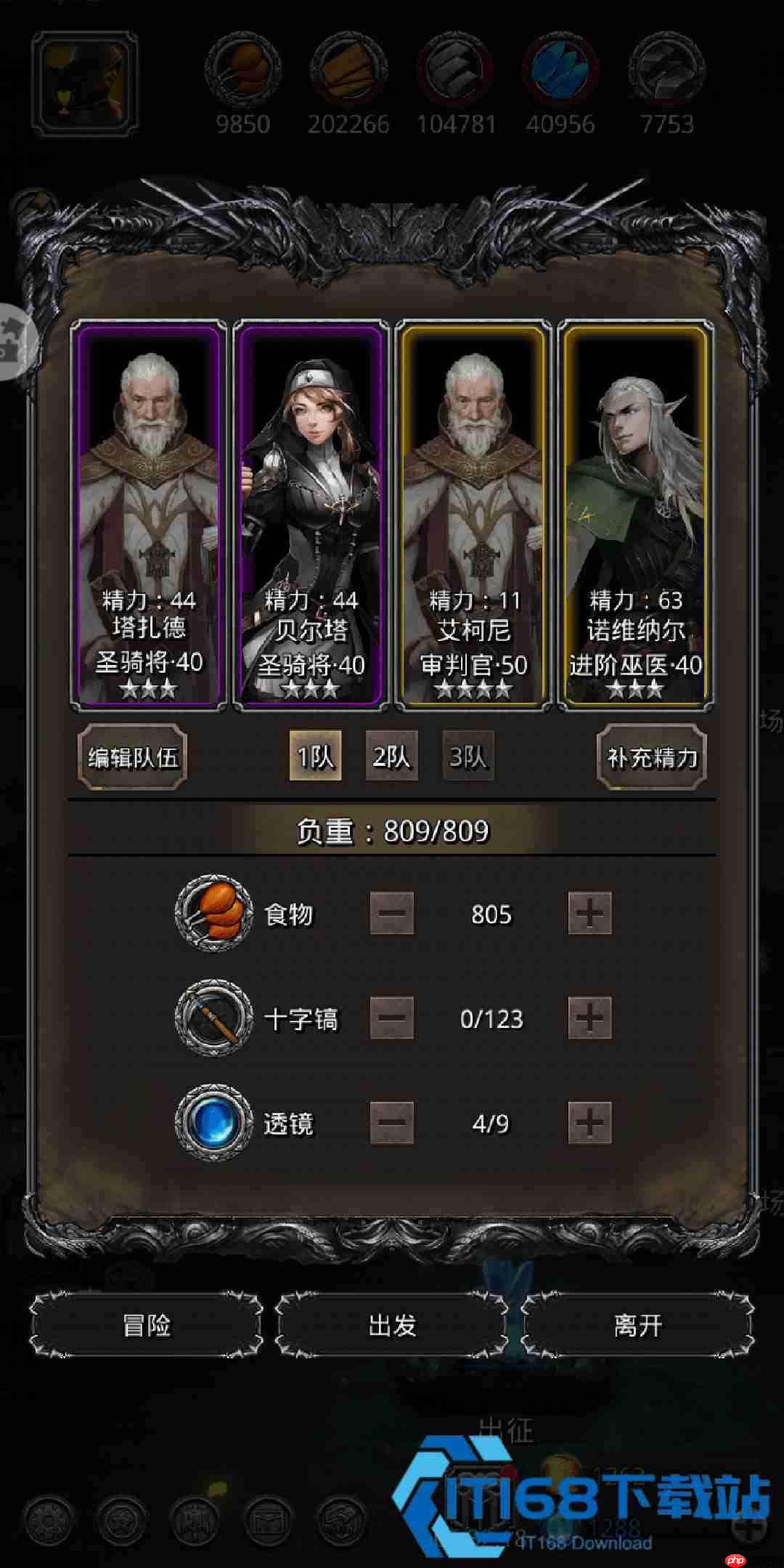The width and height of the screenshot is (784, 1568).
Task: Increase 食物 food amount with plus
Action: [x=589, y=913]
